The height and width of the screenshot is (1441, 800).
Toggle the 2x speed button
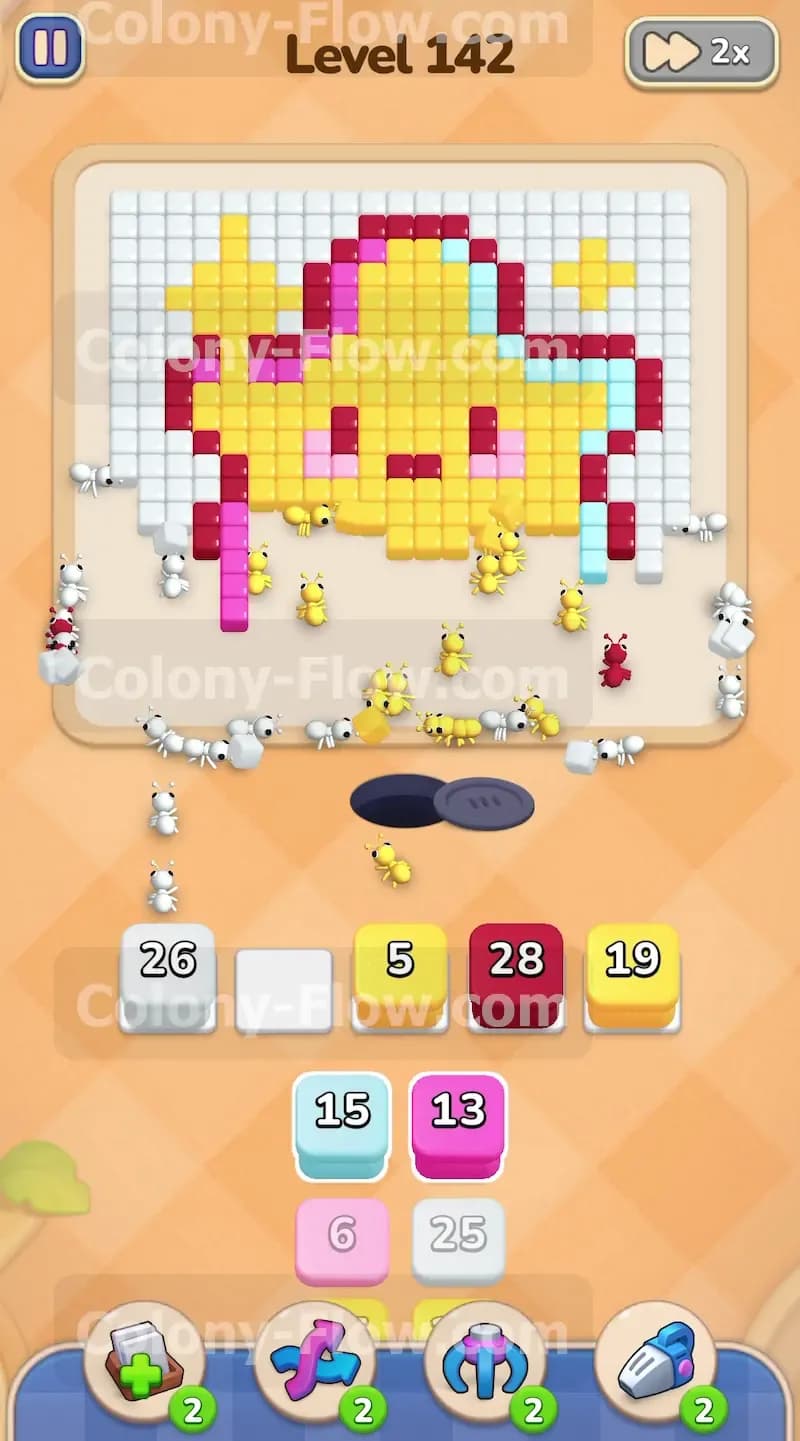[701, 52]
